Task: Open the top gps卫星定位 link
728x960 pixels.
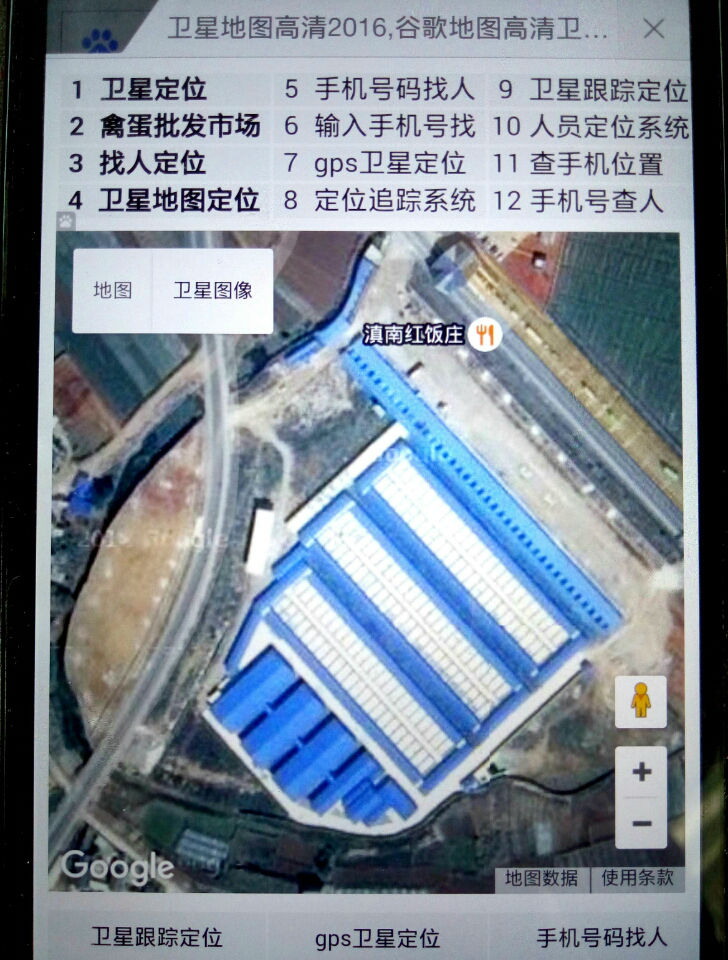Action: [x=390, y=163]
